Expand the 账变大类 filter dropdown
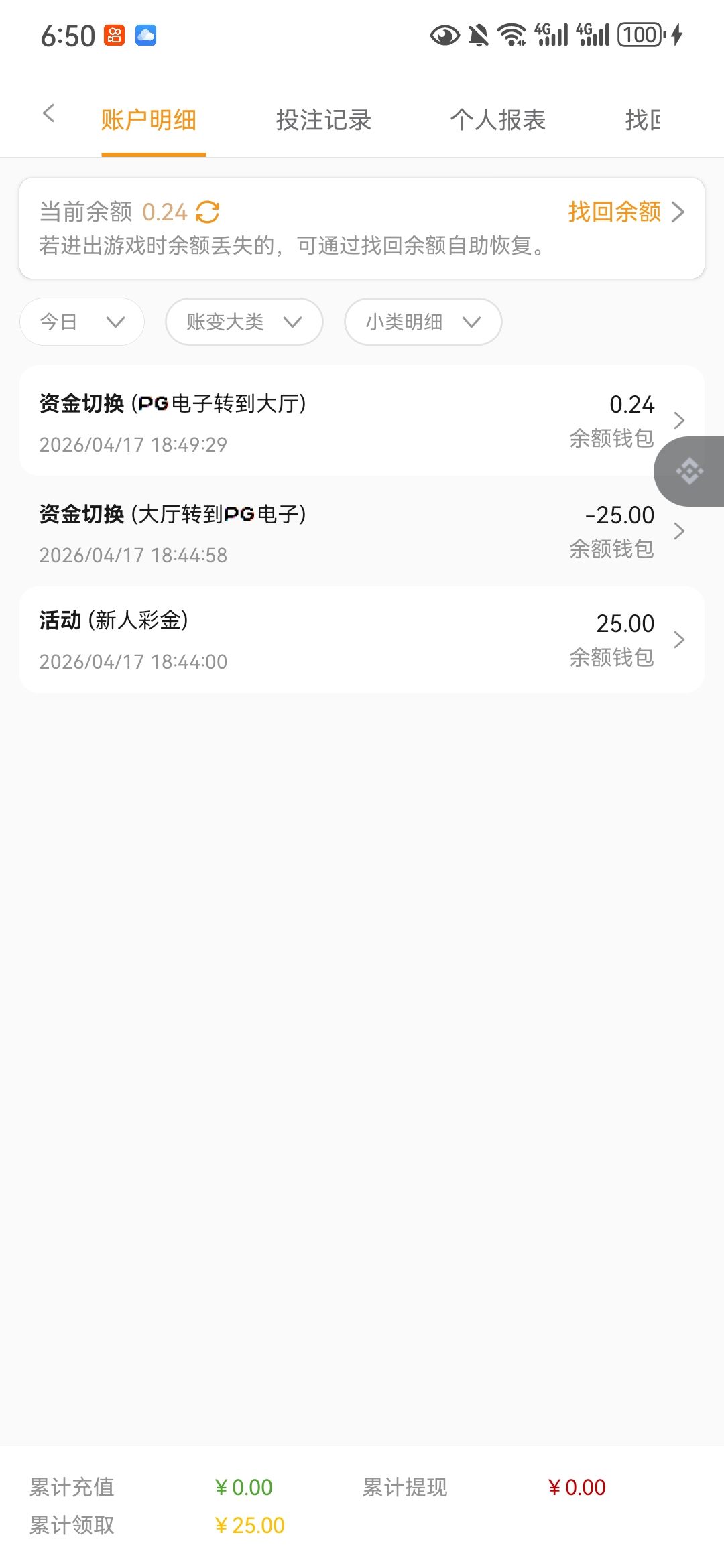This screenshot has height=1568, width=724. [244, 322]
